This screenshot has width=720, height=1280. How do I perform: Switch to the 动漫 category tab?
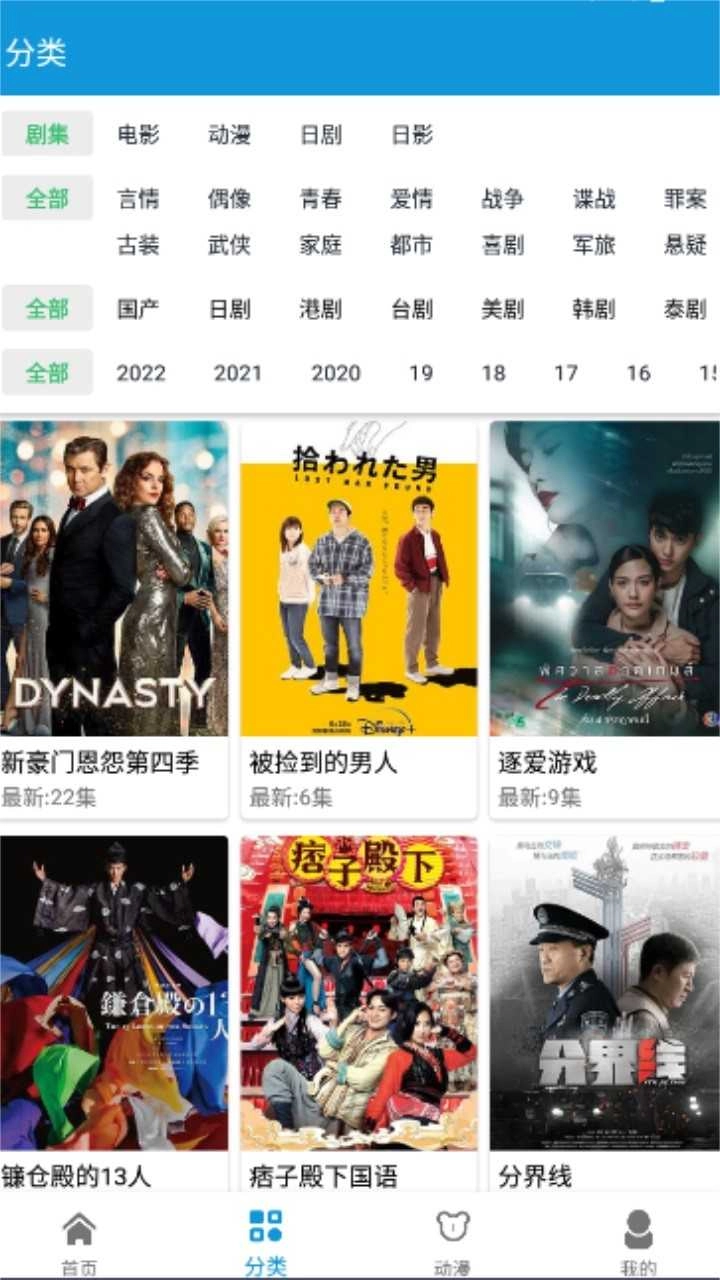coord(229,135)
